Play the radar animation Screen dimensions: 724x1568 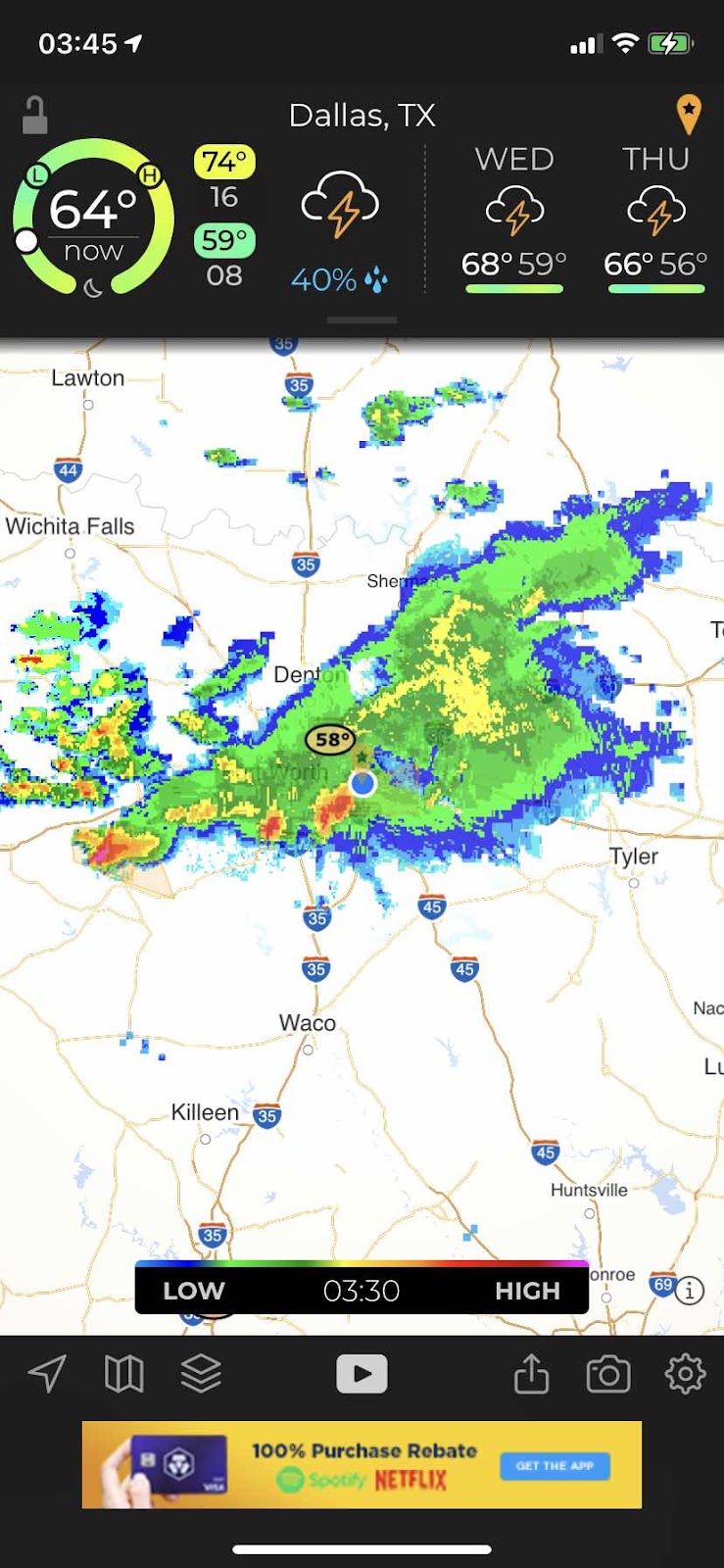click(362, 1374)
